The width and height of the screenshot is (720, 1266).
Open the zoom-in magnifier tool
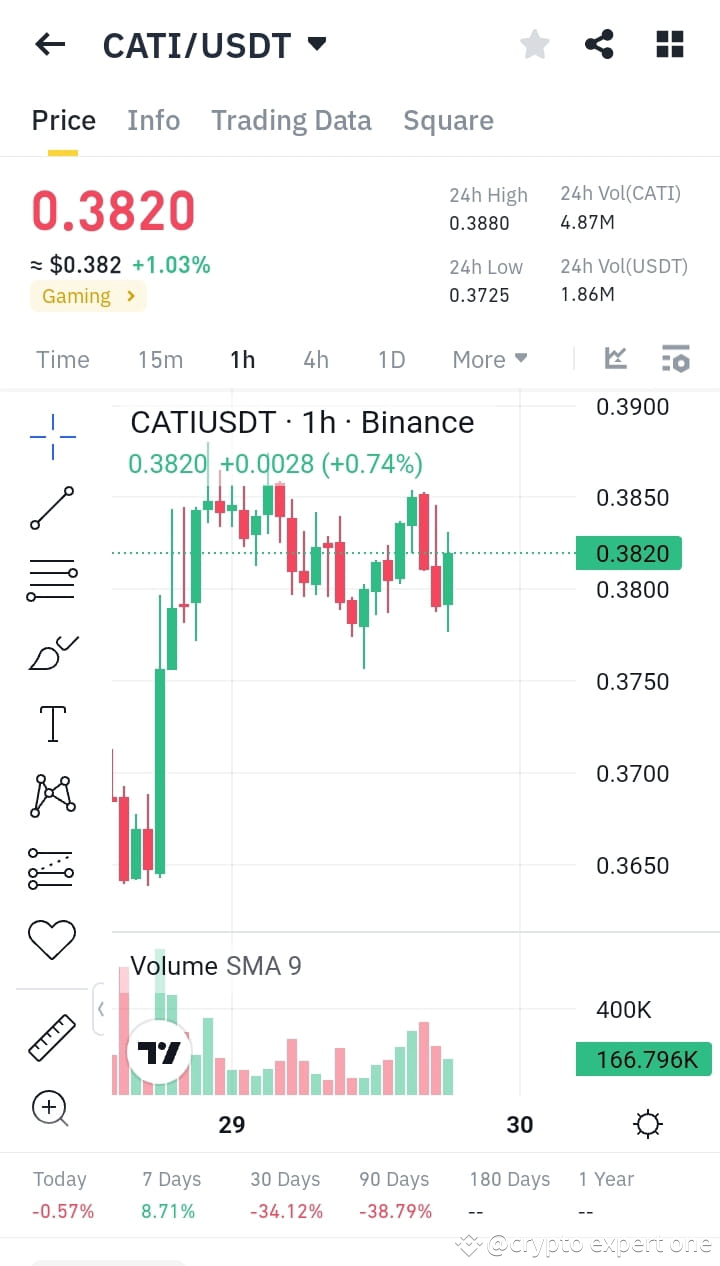tap(51, 1108)
